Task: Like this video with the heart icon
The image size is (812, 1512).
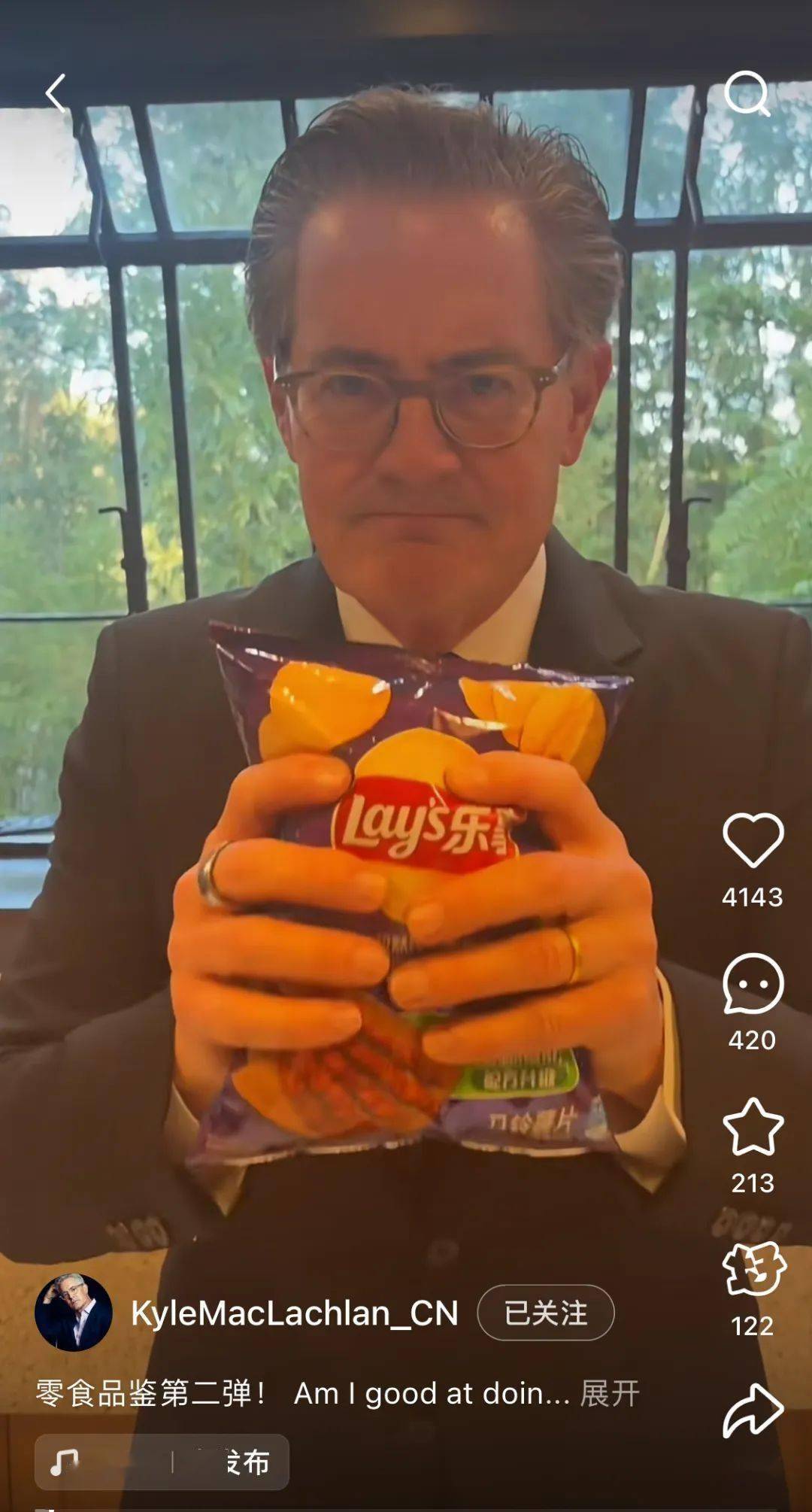Action: [753, 840]
